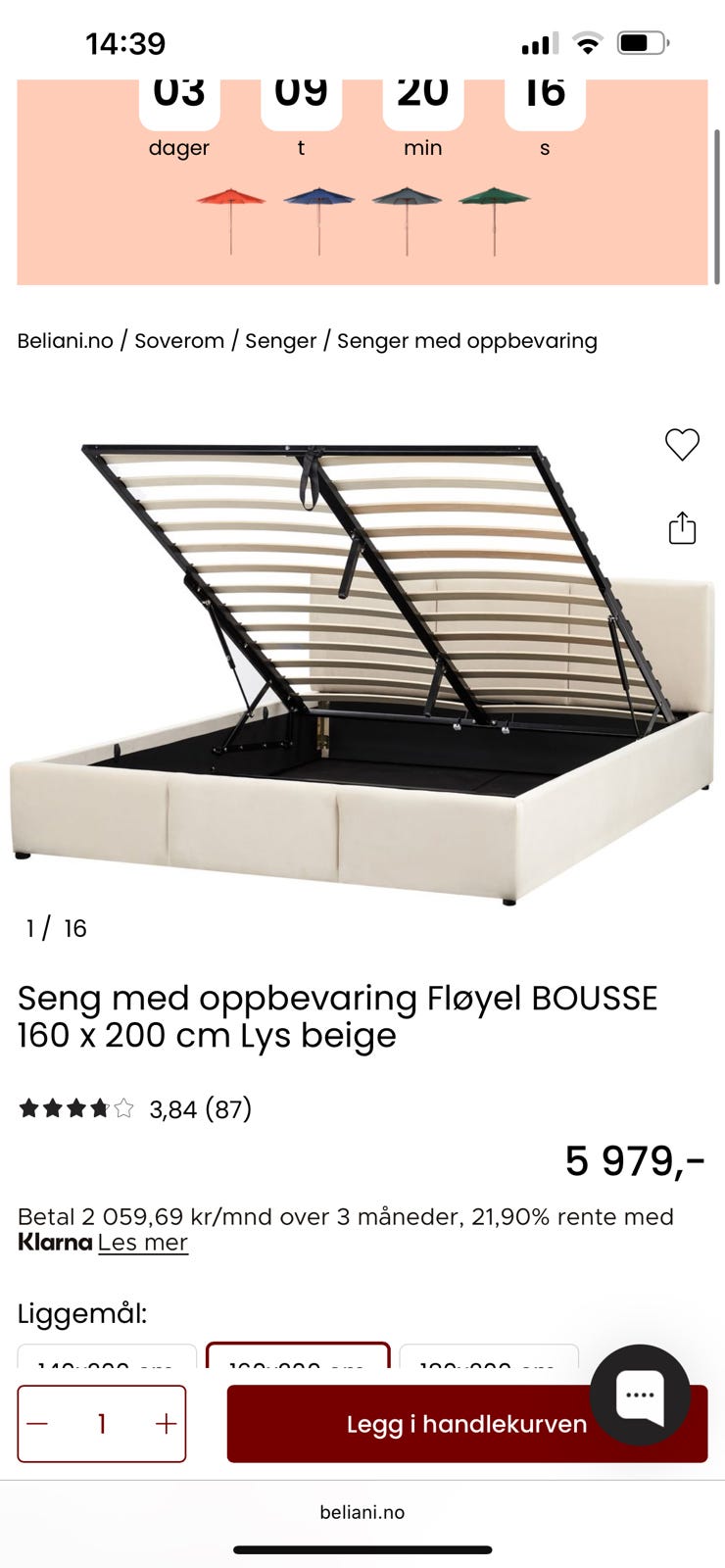Viewport: 725px width, 1568px height.
Task: Open the Klarna Les mer link
Action: click(x=143, y=1243)
